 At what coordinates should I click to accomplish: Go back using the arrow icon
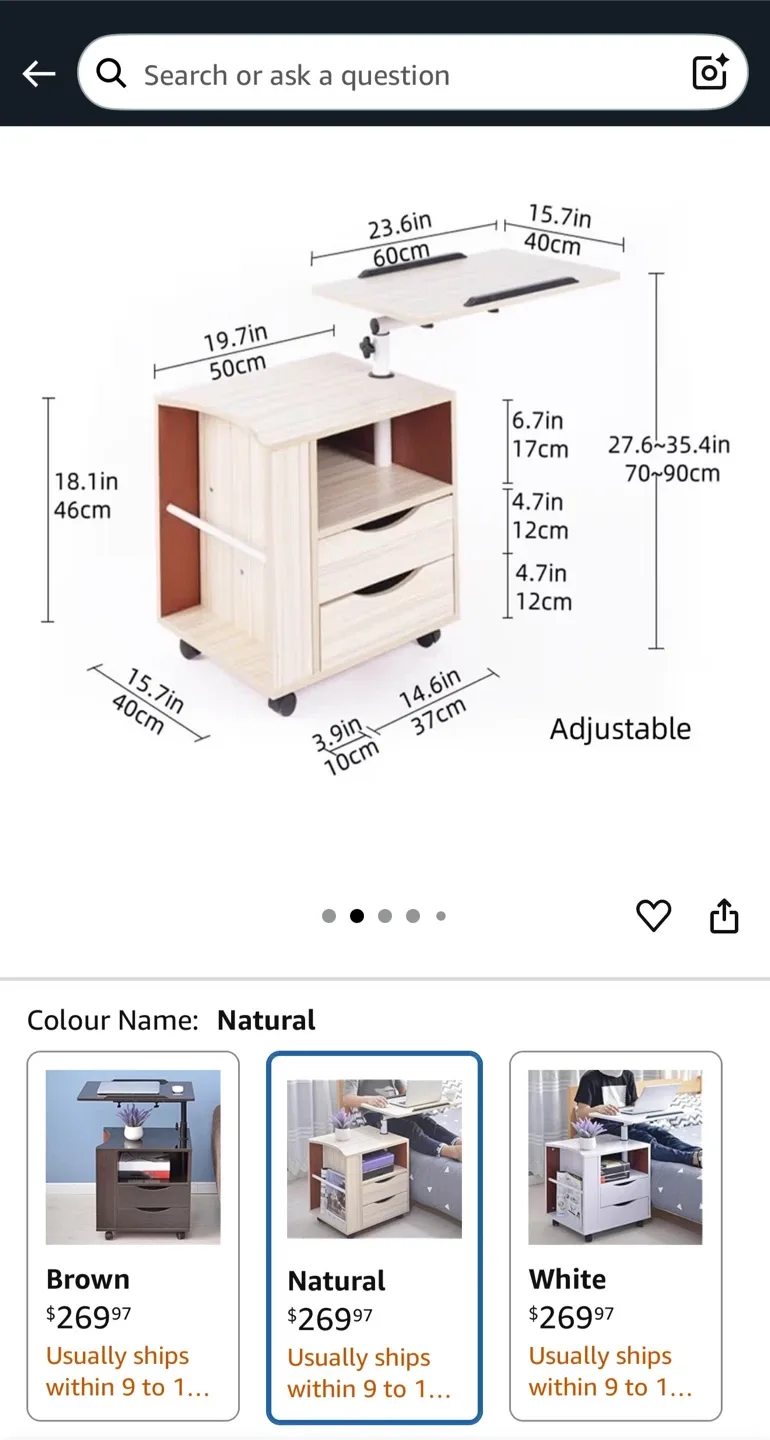[x=39, y=73]
